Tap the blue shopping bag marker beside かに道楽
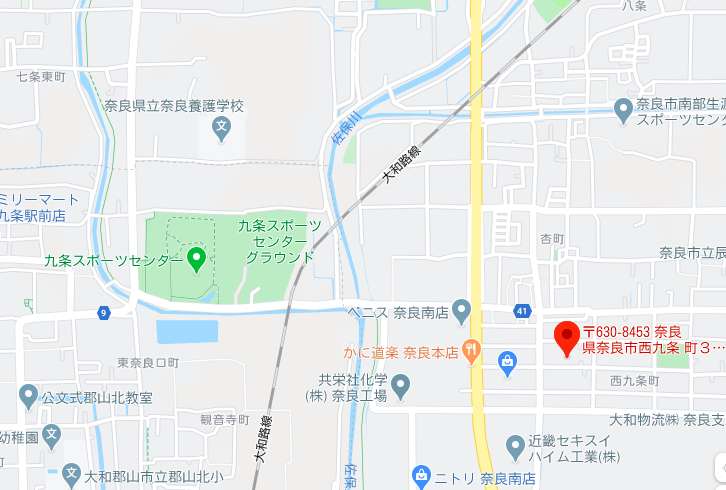 pos(507,360)
